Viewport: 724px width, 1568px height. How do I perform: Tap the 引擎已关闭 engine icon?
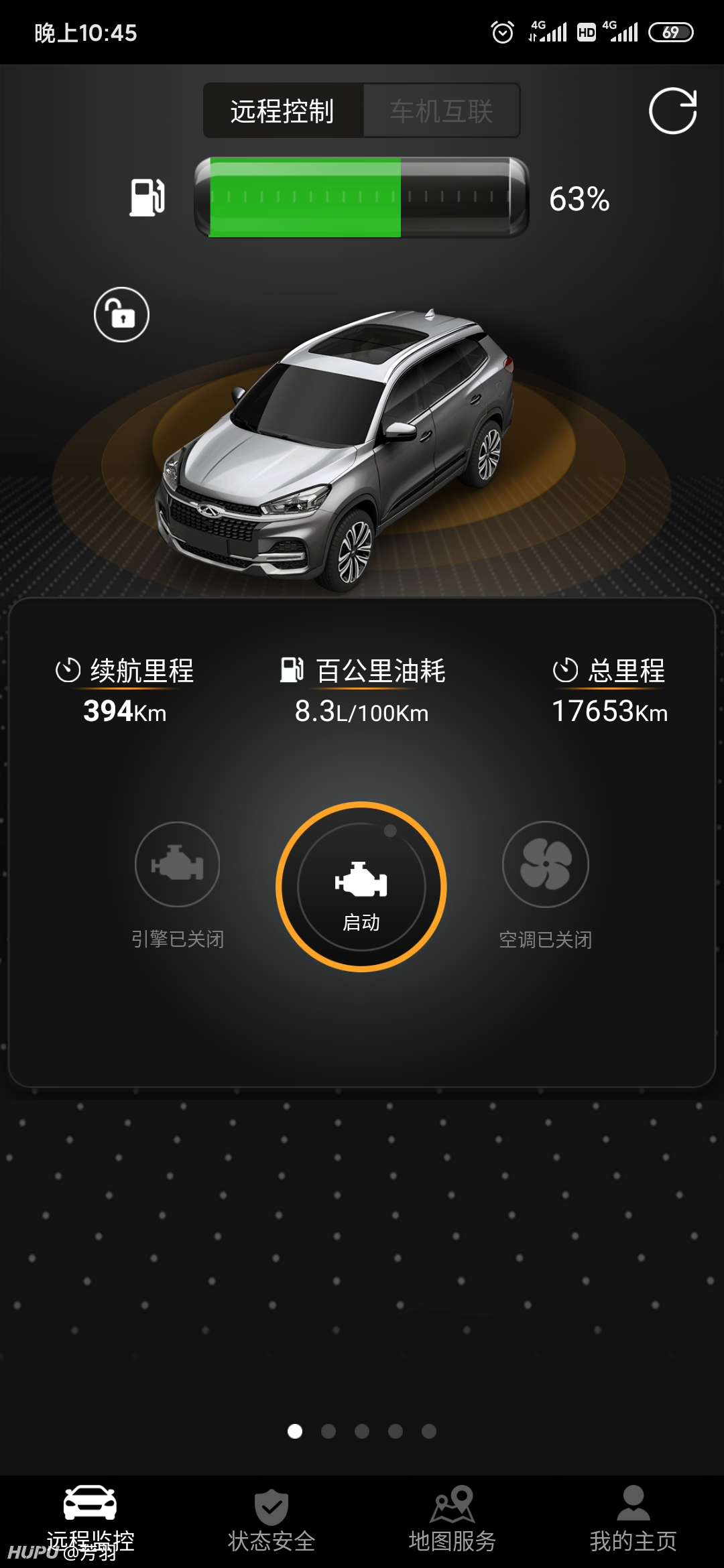177,864
